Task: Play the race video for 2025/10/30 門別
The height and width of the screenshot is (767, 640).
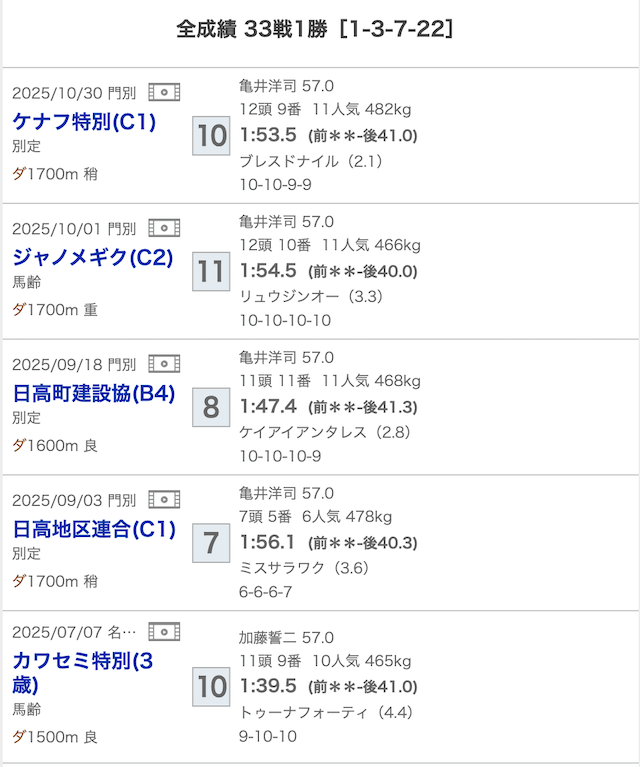Action: pyautogui.click(x=164, y=92)
